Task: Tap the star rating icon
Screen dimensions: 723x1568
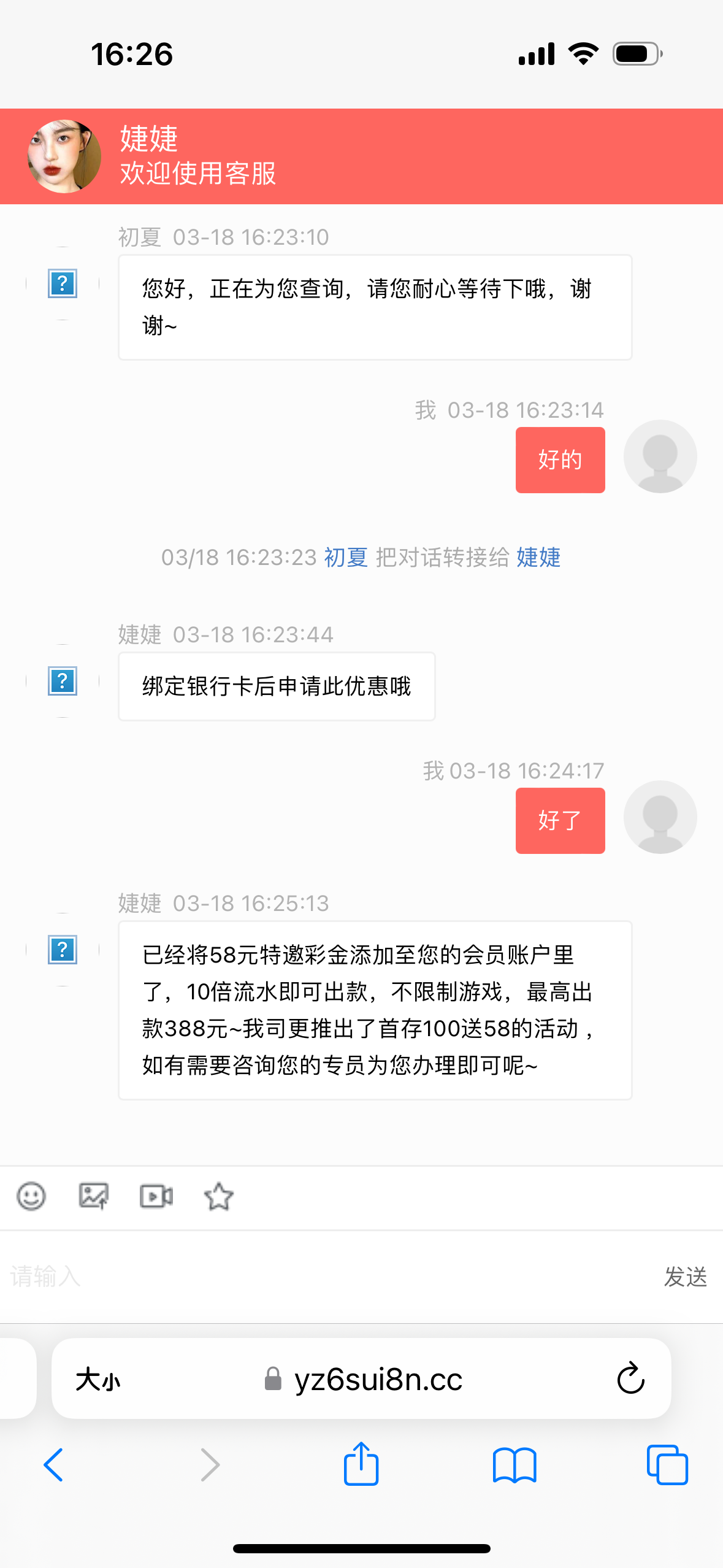Action: pyautogui.click(x=219, y=1196)
